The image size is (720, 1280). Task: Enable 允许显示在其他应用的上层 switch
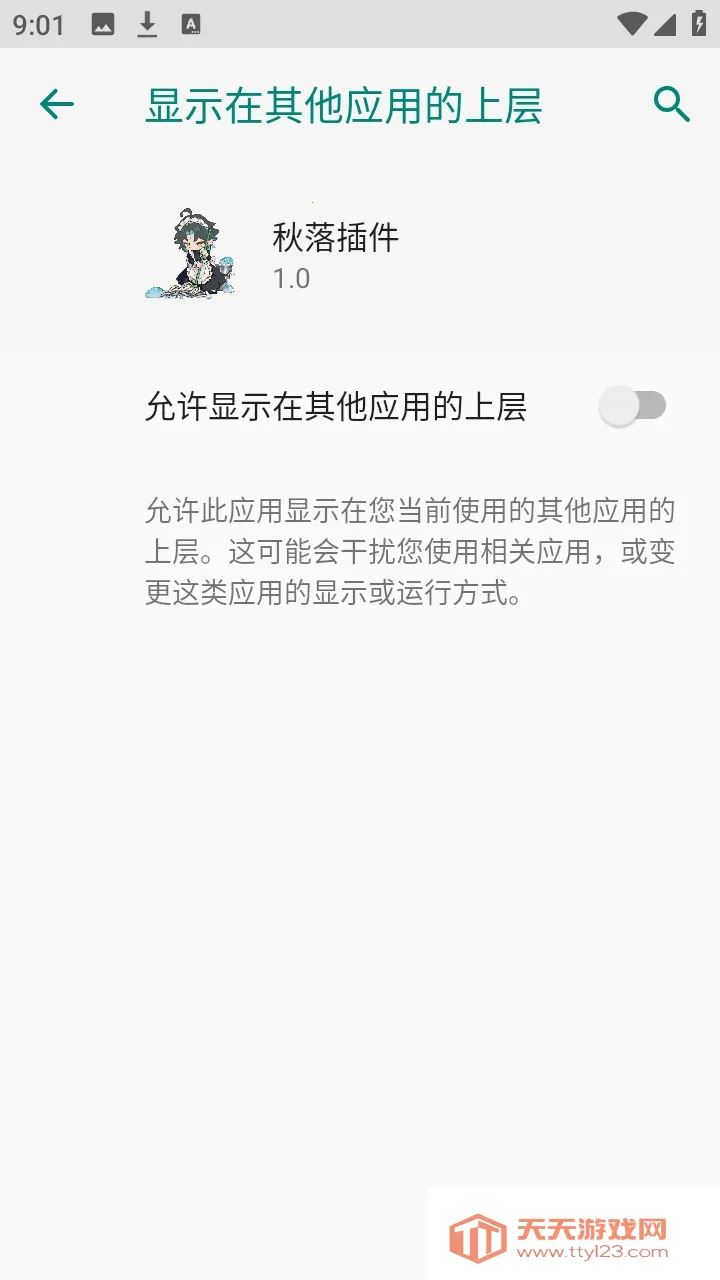633,406
